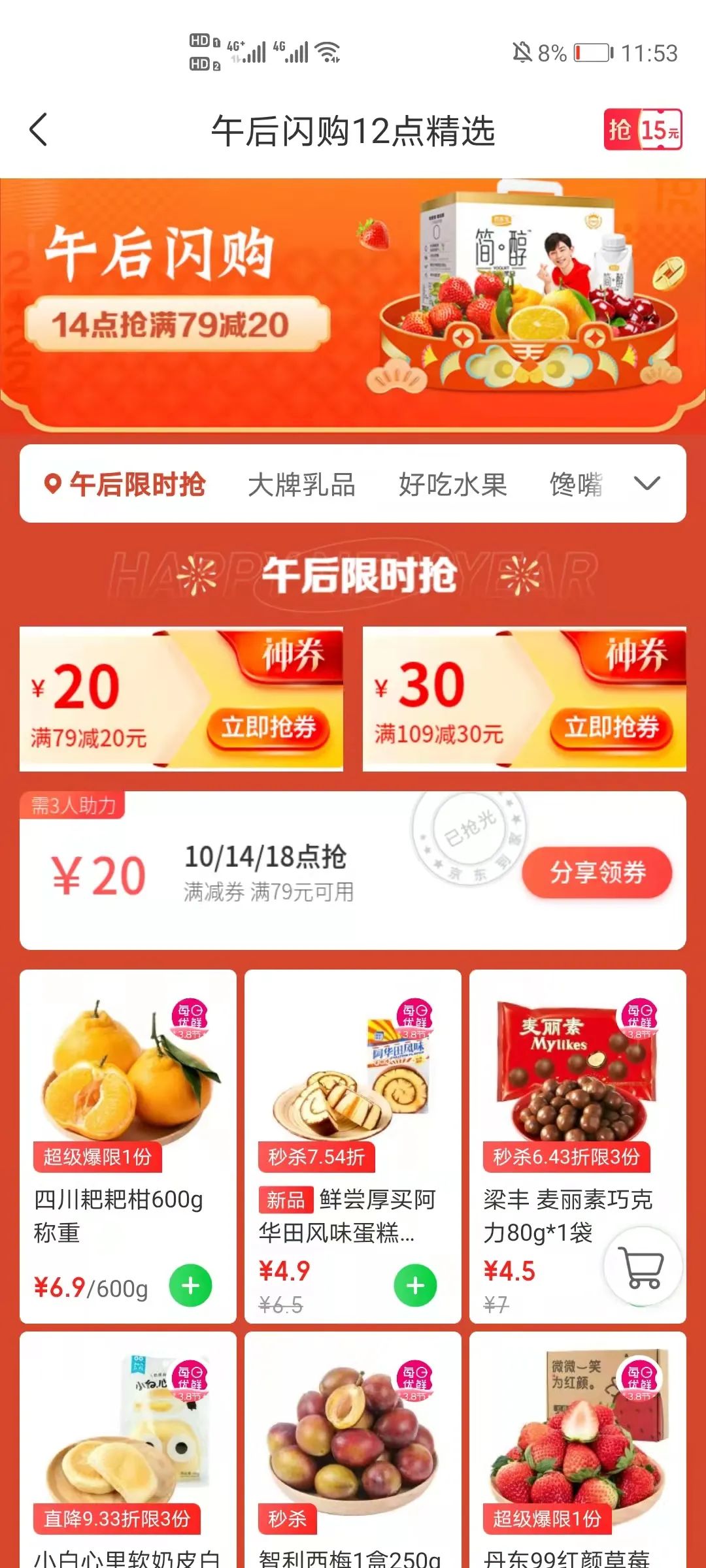Open the floating shopping cart
706x1568 pixels.
643,1267
